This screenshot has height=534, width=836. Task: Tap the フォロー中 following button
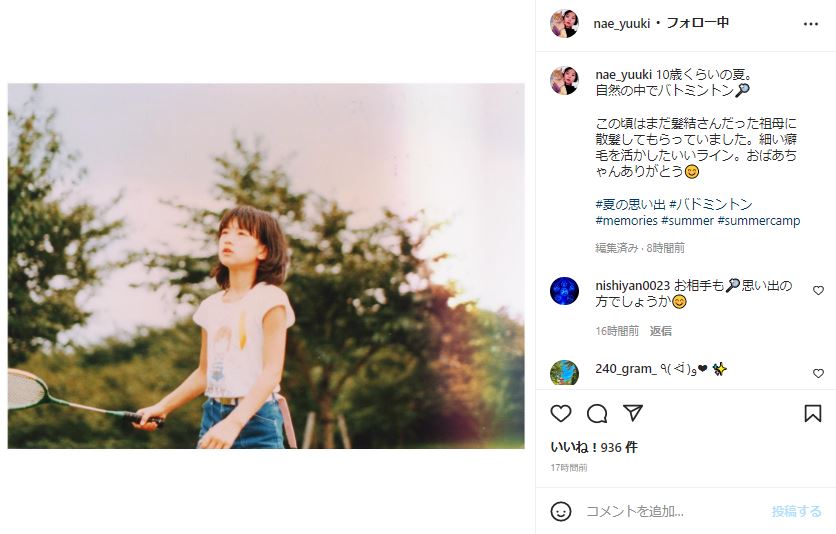pyautogui.click(x=697, y=23)
